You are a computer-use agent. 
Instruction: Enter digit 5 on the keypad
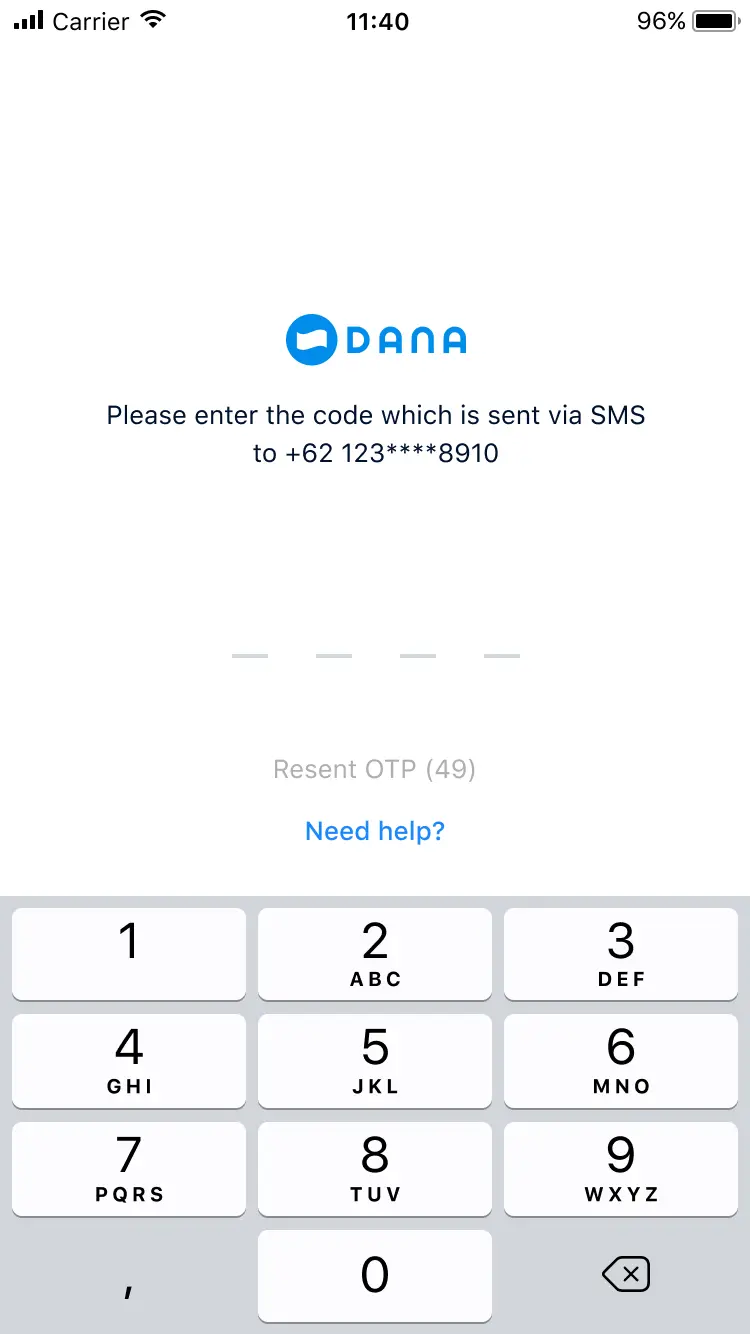[375, 1060]
